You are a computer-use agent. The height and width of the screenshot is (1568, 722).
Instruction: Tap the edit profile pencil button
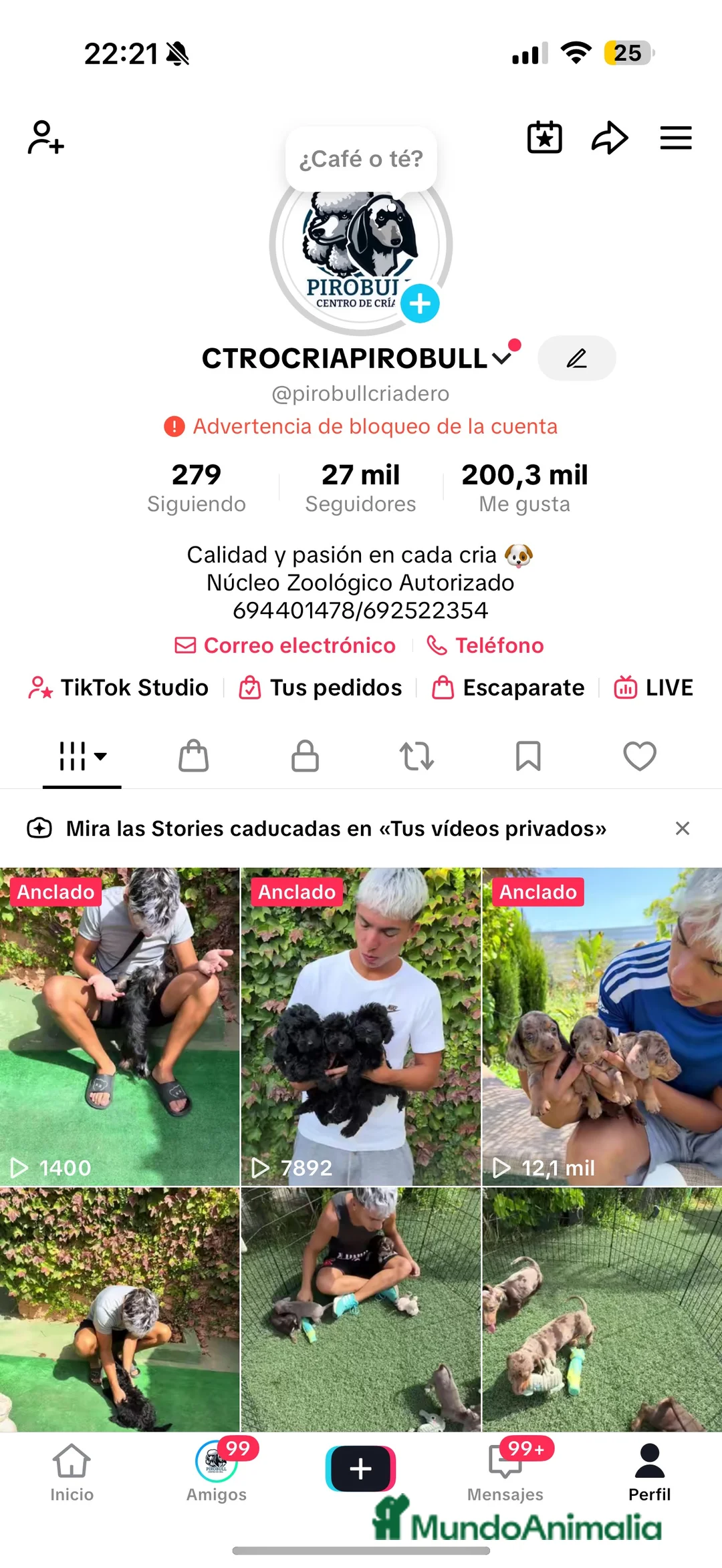[x=576, y=359]
